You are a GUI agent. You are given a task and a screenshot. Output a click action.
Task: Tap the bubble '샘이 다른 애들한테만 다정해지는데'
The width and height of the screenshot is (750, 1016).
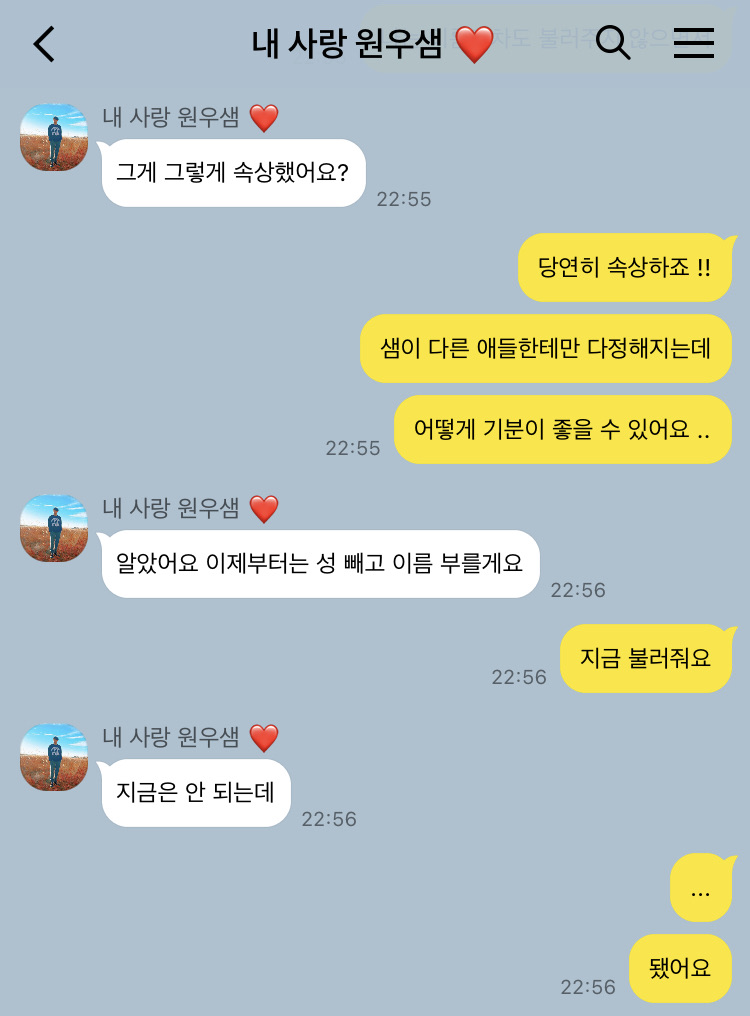tap(545, 348)
